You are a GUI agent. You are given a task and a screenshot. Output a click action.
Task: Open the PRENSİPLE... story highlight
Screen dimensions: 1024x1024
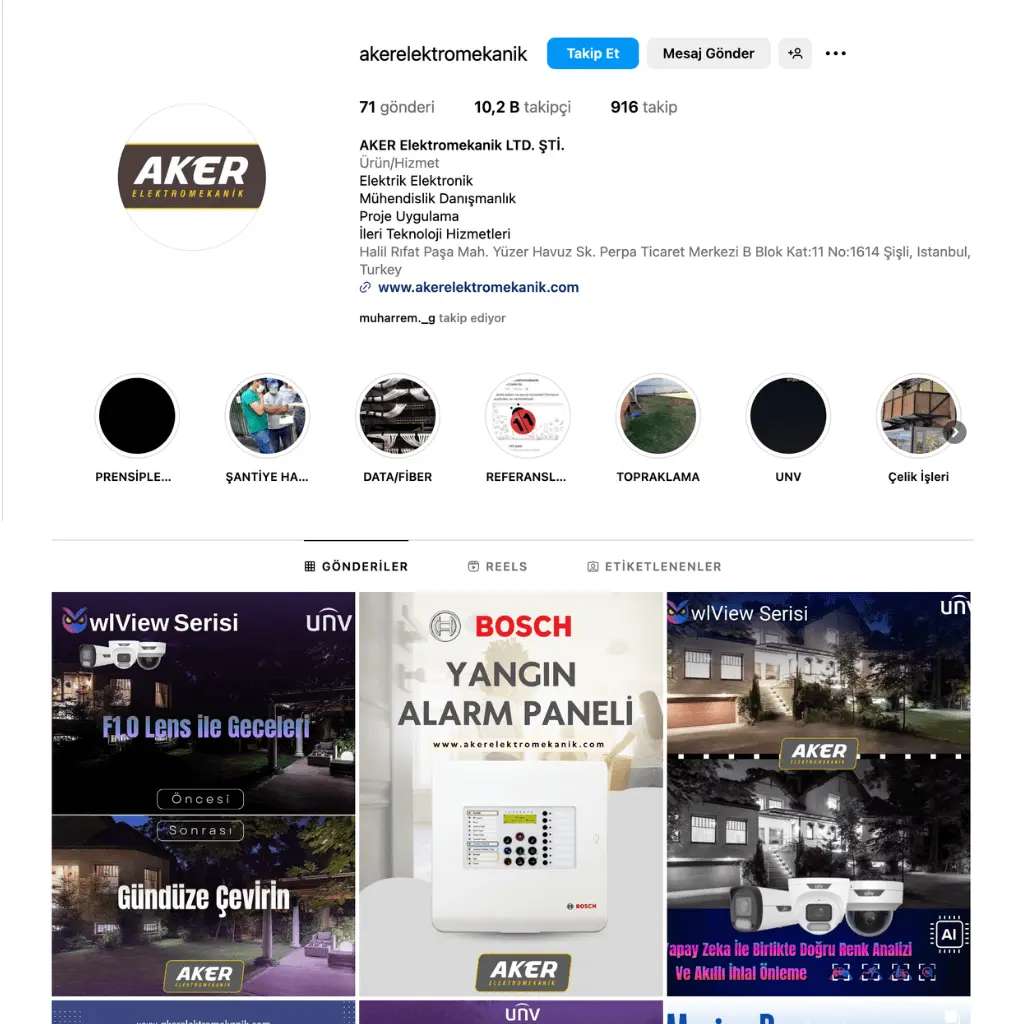[136, 417]
